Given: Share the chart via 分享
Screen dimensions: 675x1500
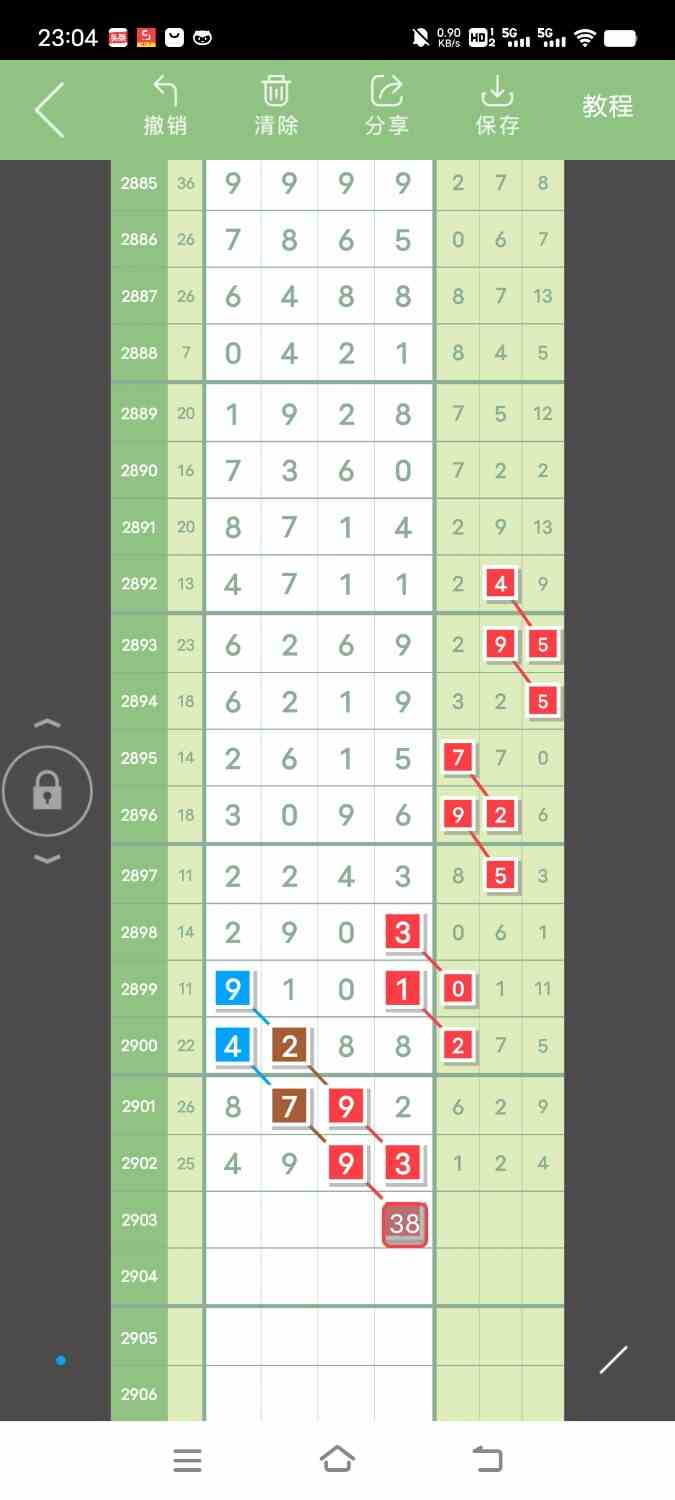Looking at the screenshot, I should pos(386,106).
